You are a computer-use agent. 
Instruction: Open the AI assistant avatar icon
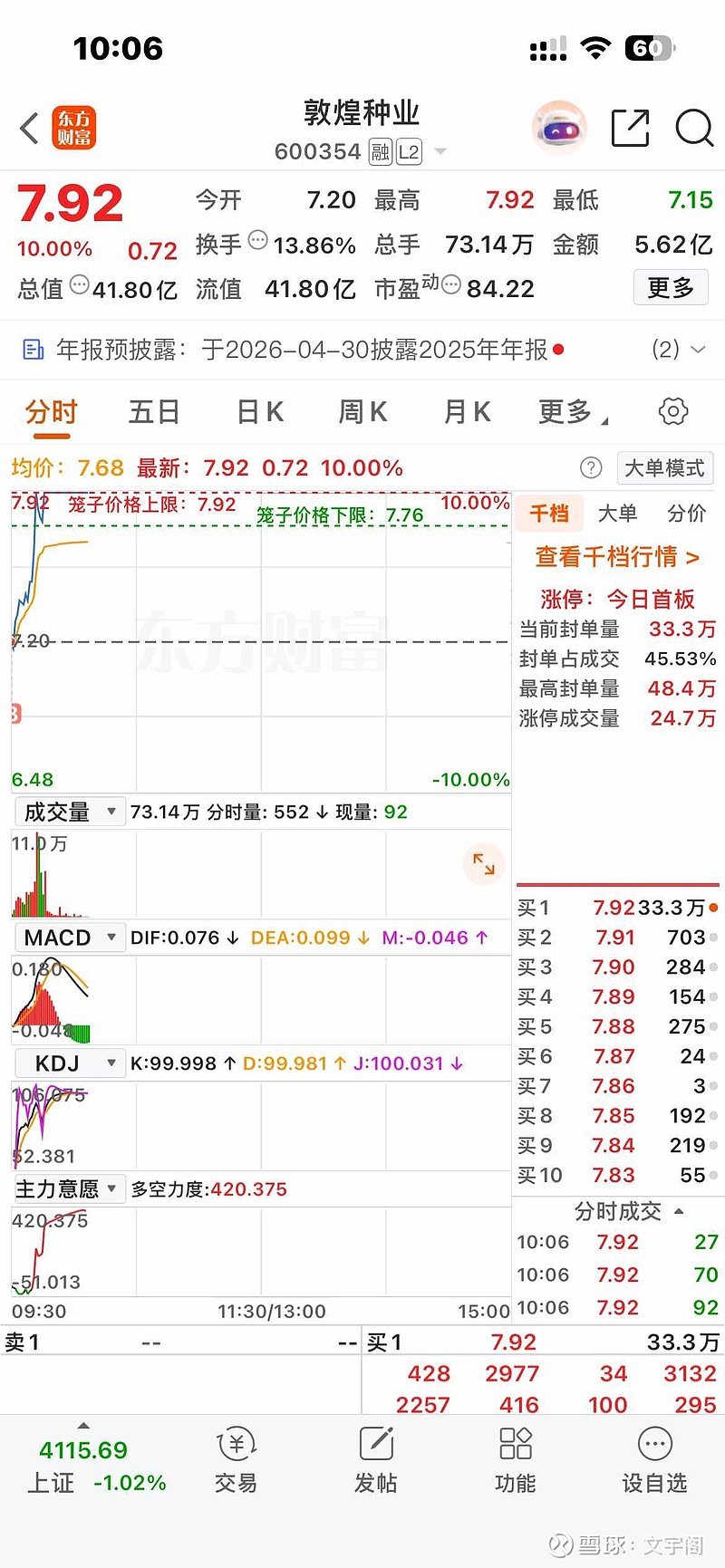pyautogui.click(x=558, y=128)
